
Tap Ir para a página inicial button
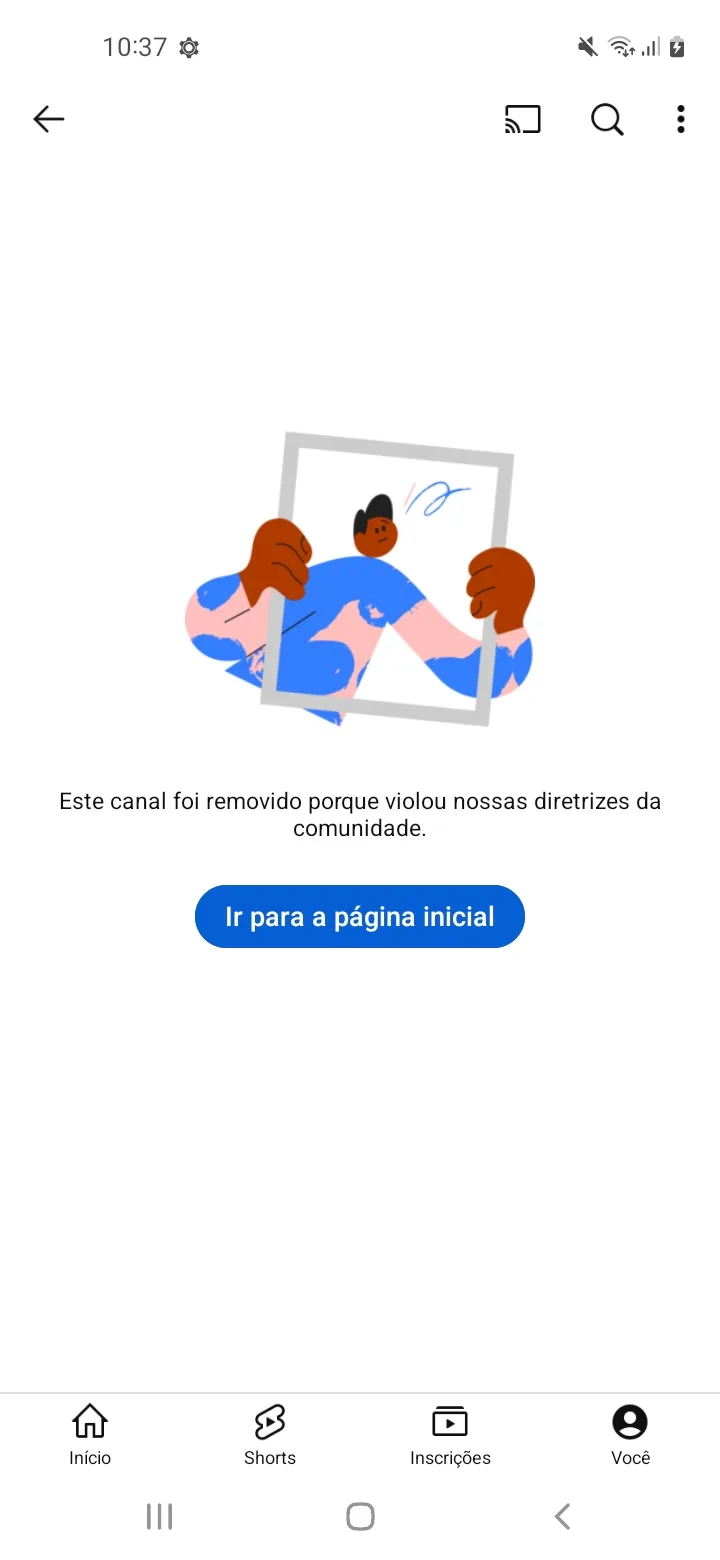pyautogui.click(x=360, y=916)
